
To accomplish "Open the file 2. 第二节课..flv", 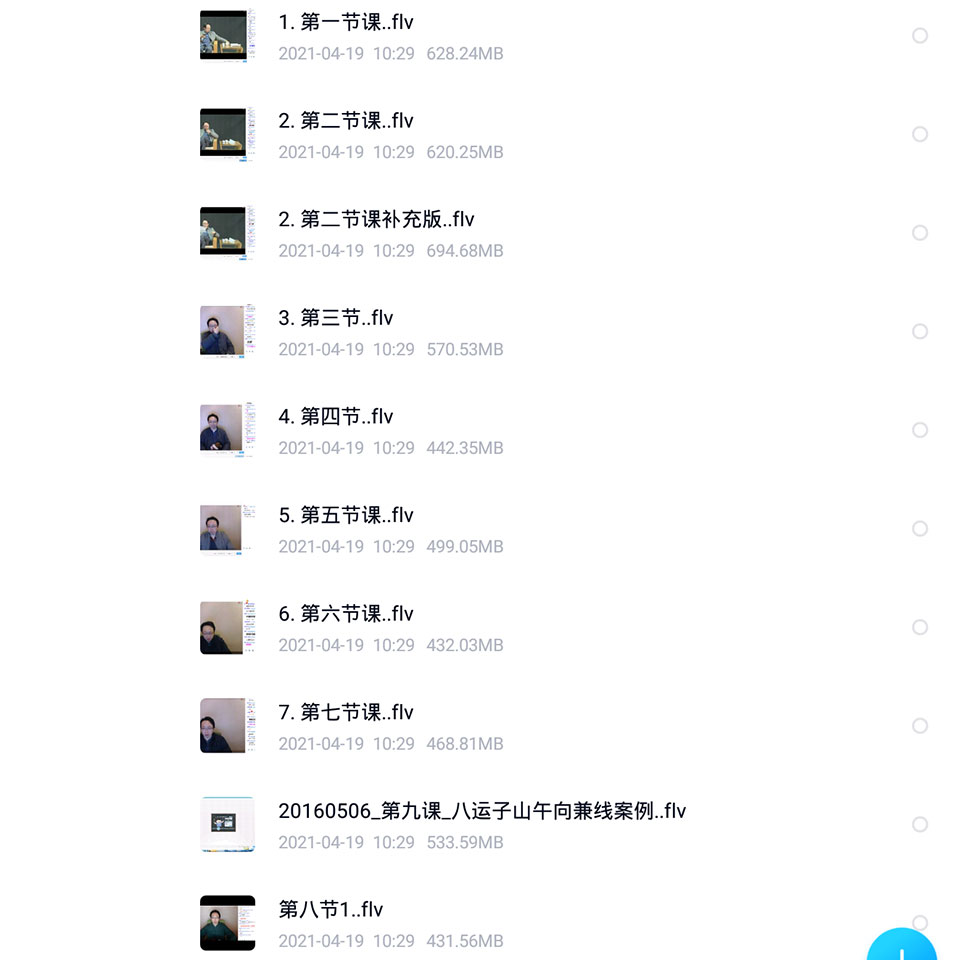I will point(346,121).
